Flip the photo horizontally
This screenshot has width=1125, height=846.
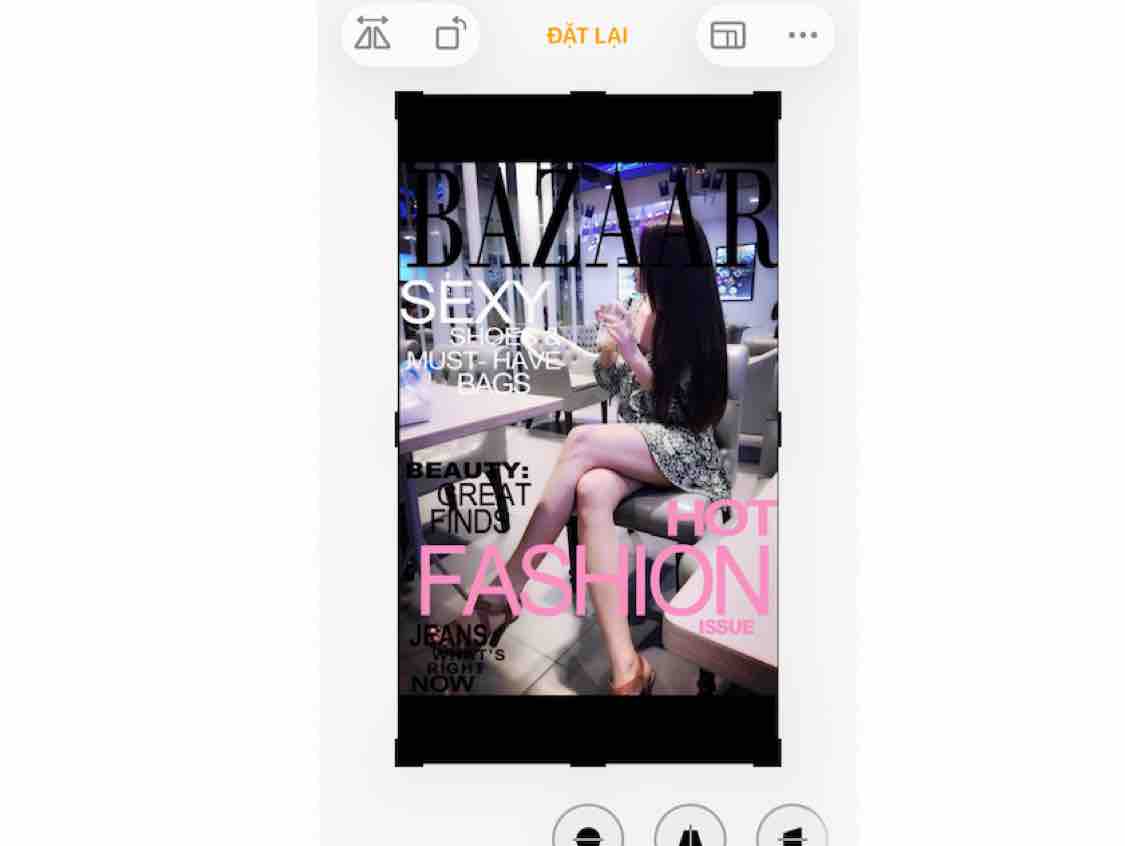click(x=372, y=36)
